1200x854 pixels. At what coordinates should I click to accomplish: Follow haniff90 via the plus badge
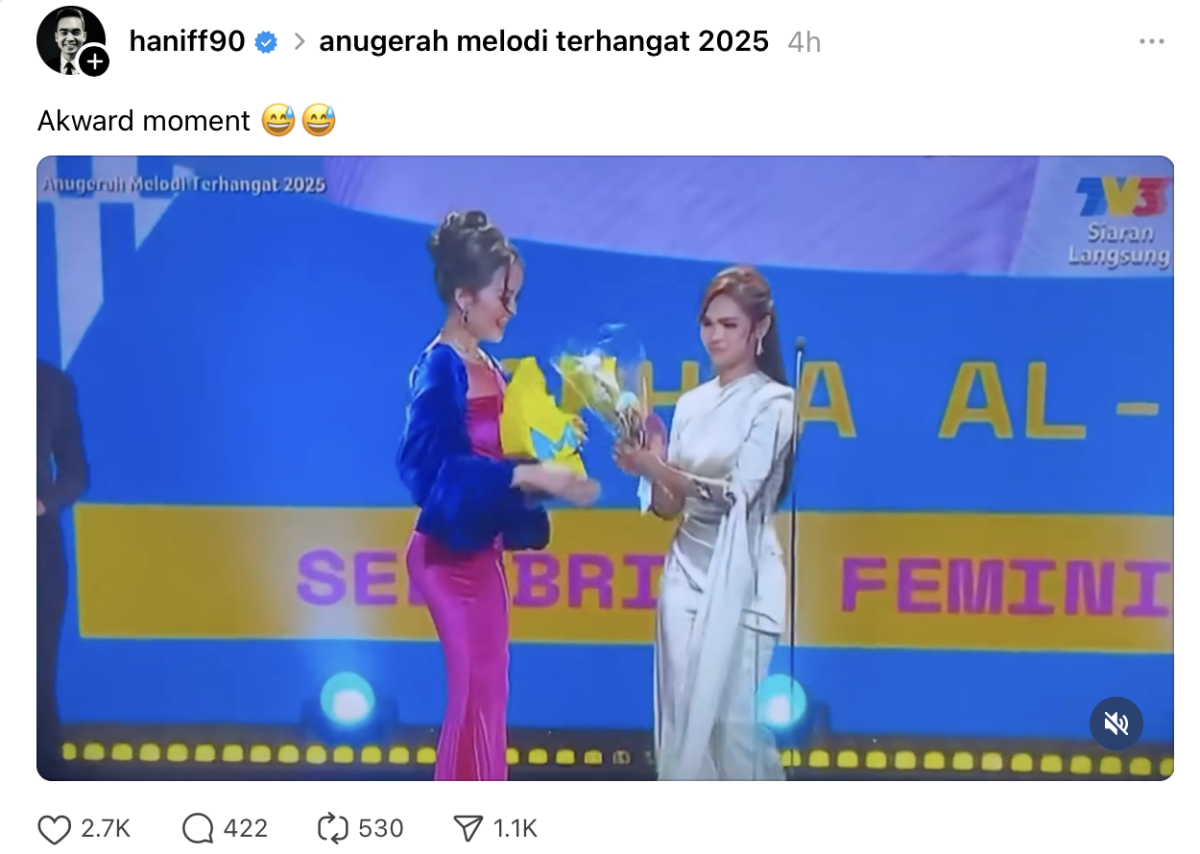point(94,62)
